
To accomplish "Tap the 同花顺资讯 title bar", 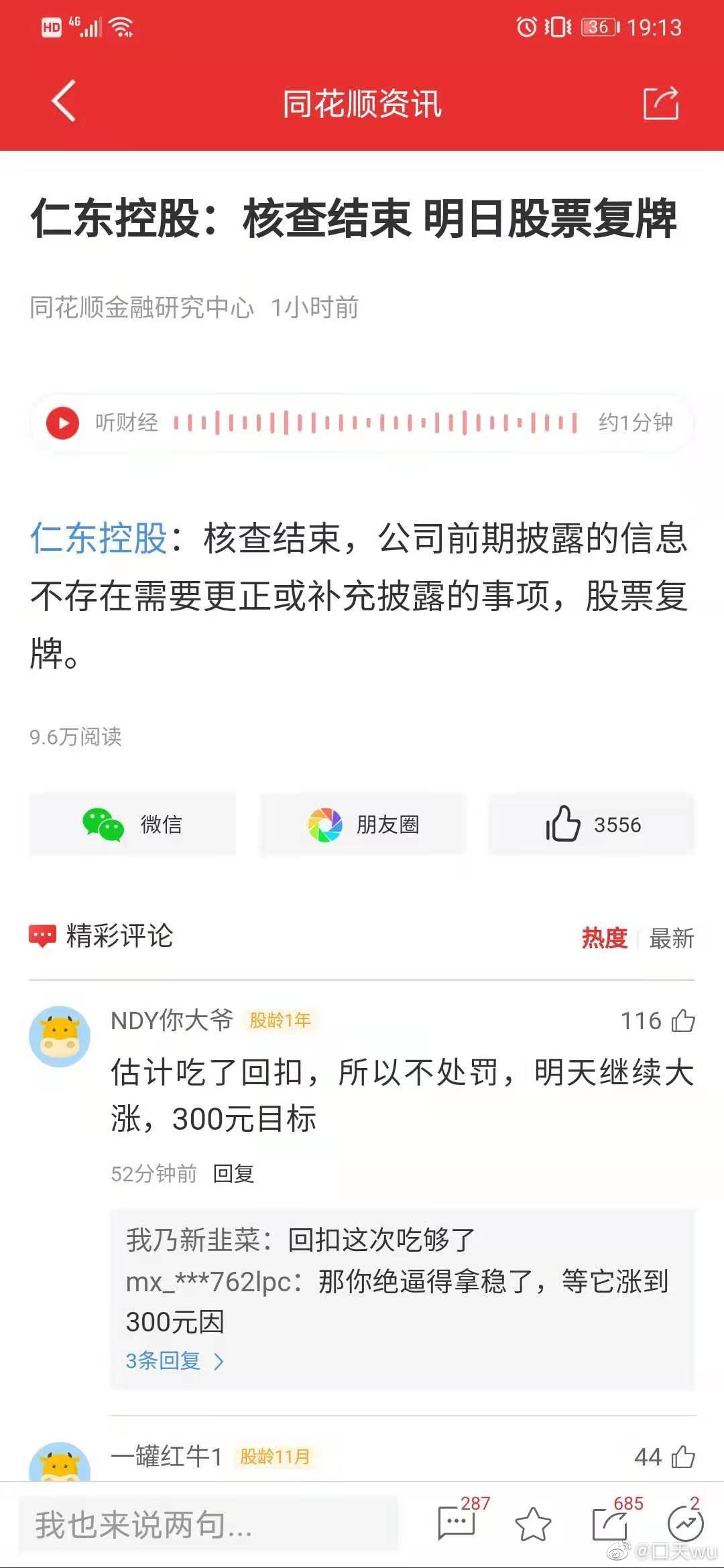I will pyautogui.click(x=362, y=104).
